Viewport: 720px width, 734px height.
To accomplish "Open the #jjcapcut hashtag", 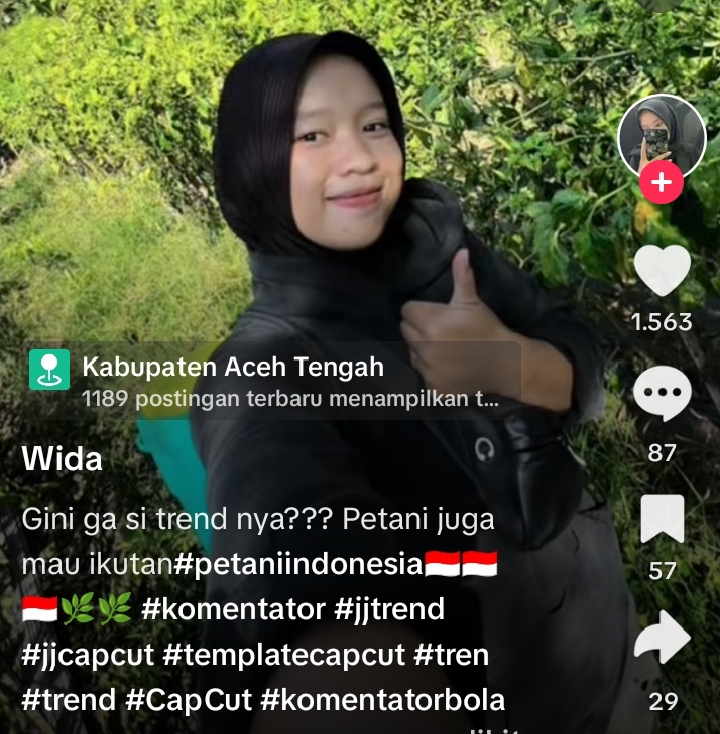I will pos(86,655).
